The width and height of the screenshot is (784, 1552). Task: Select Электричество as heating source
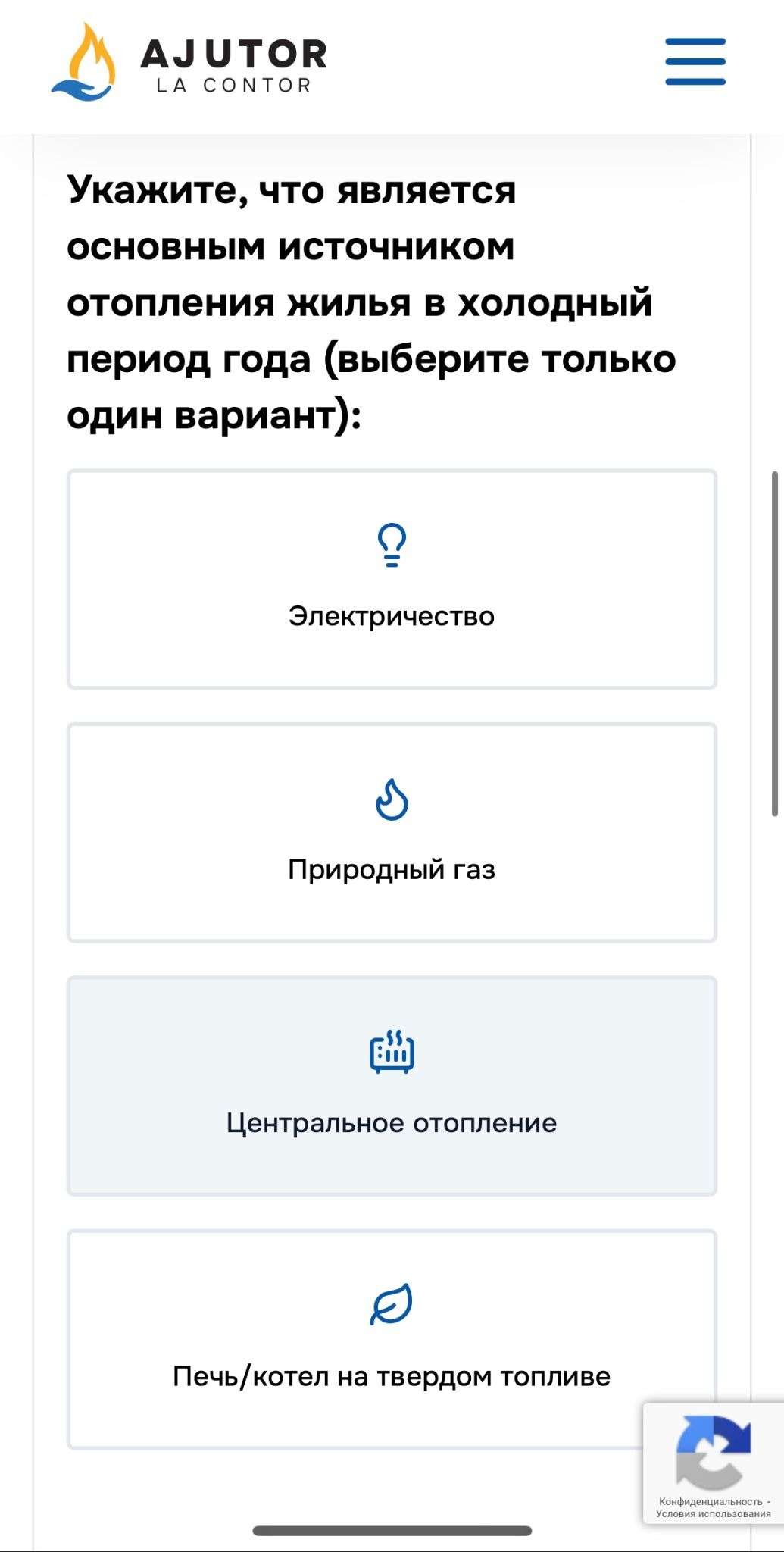[392, 579]
